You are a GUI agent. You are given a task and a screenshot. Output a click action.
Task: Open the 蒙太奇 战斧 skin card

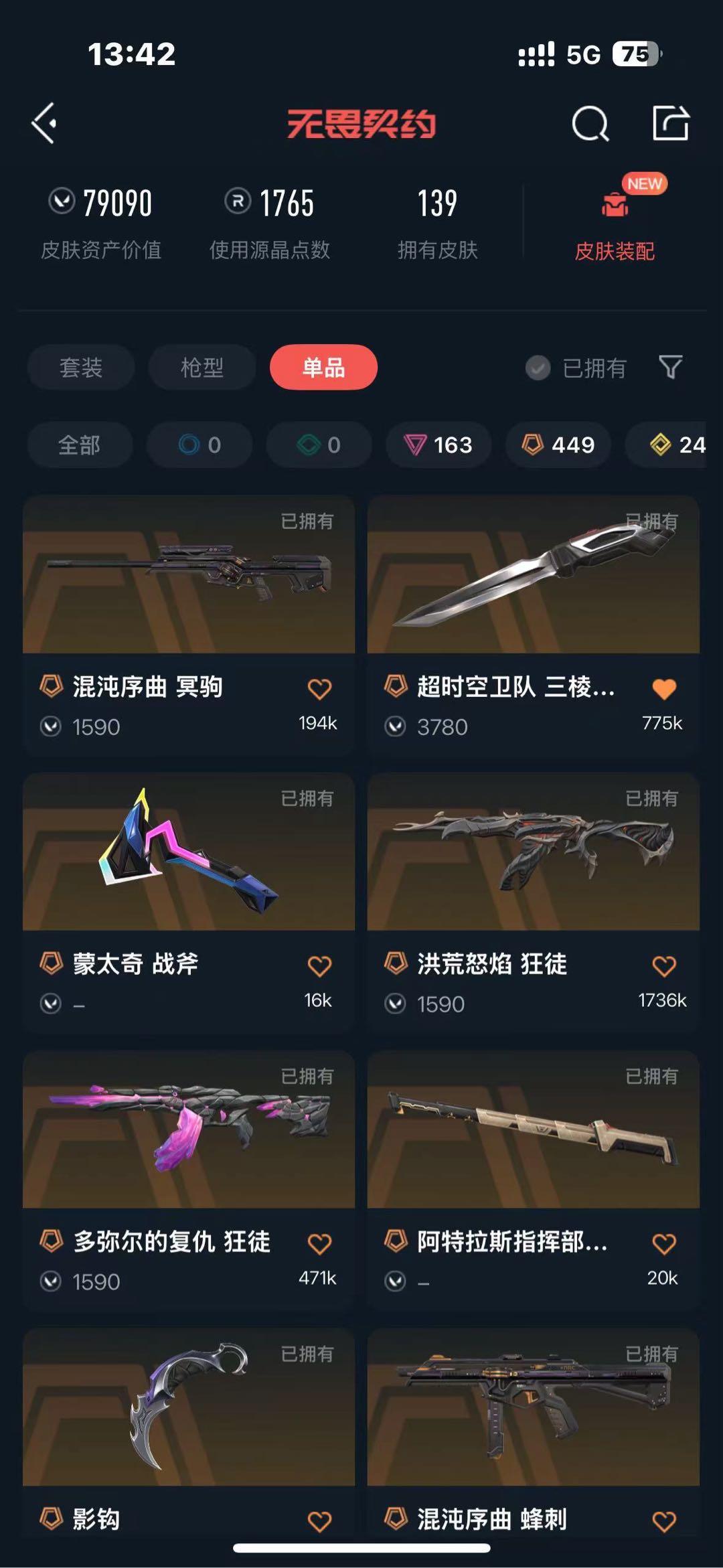[x=189, y=903]
